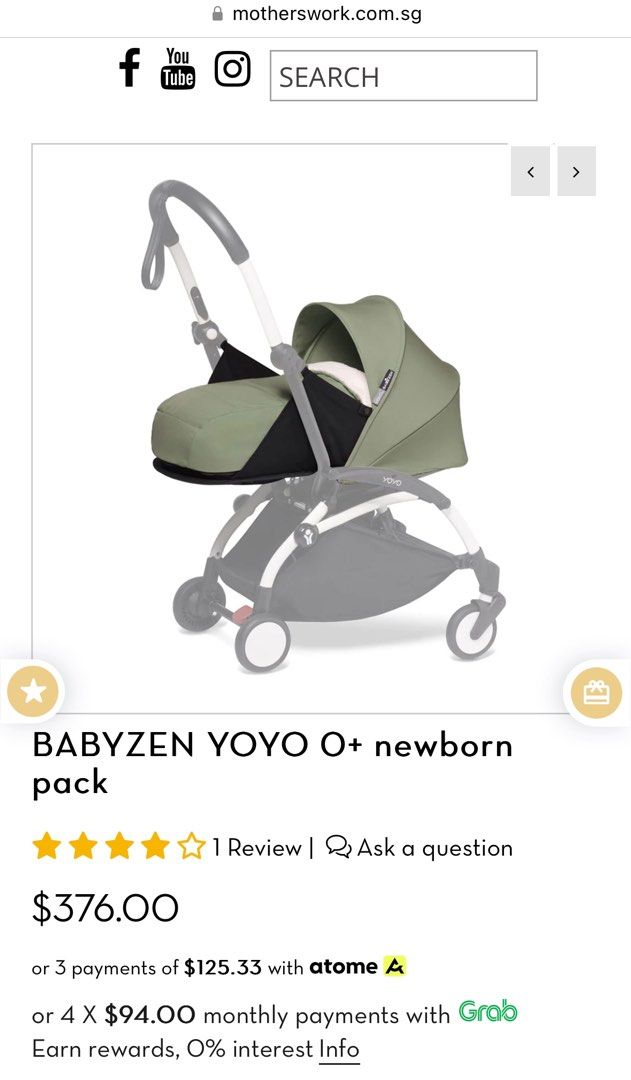Show next product image
This screenshot has width=631, height=1080.
[x=576, y=171]
